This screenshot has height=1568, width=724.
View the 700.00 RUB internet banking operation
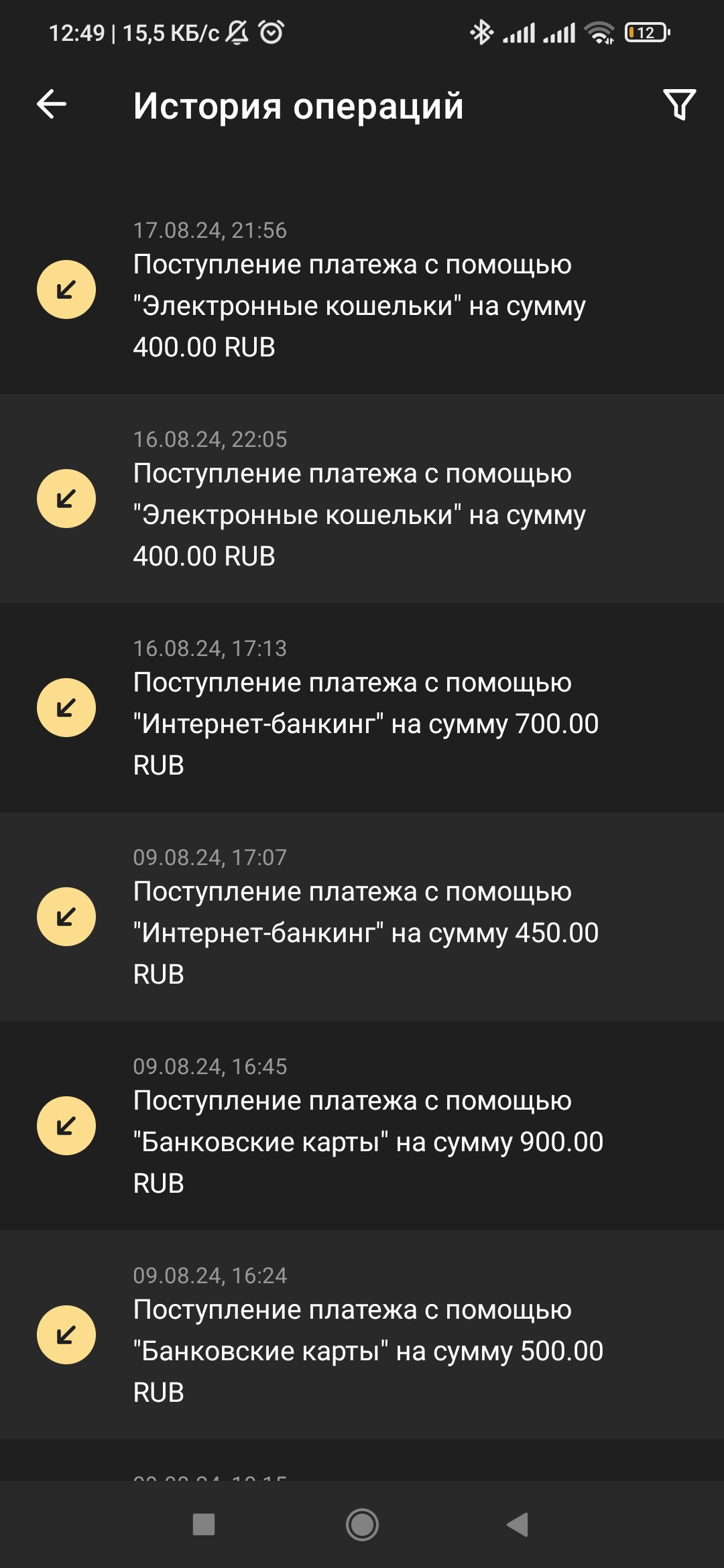(362, 708)
